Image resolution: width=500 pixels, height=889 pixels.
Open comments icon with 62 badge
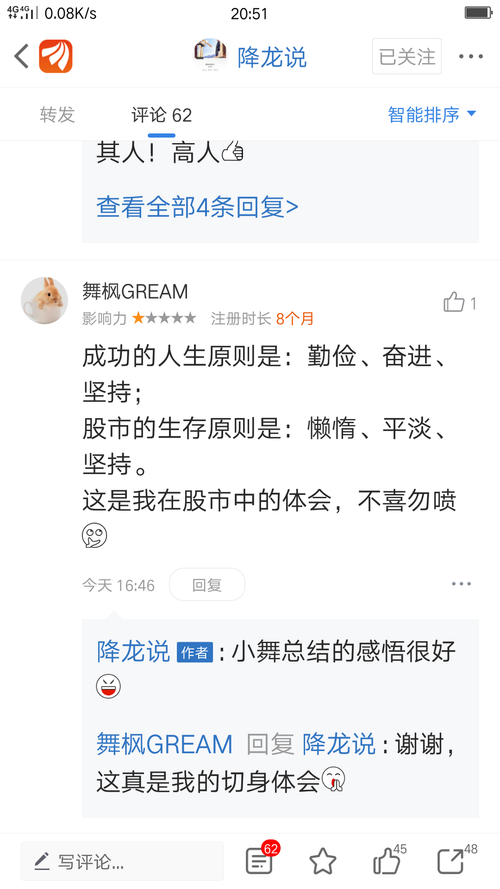point(261,861)
